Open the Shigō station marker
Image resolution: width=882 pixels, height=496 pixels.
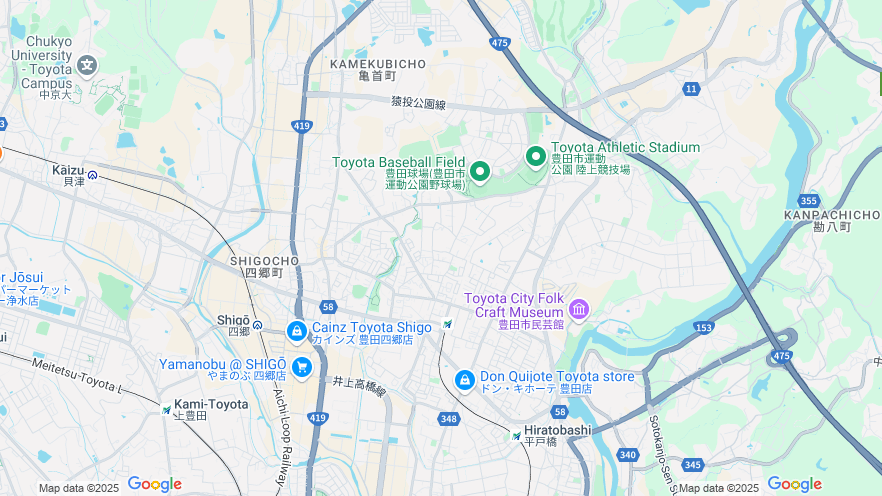257,325
